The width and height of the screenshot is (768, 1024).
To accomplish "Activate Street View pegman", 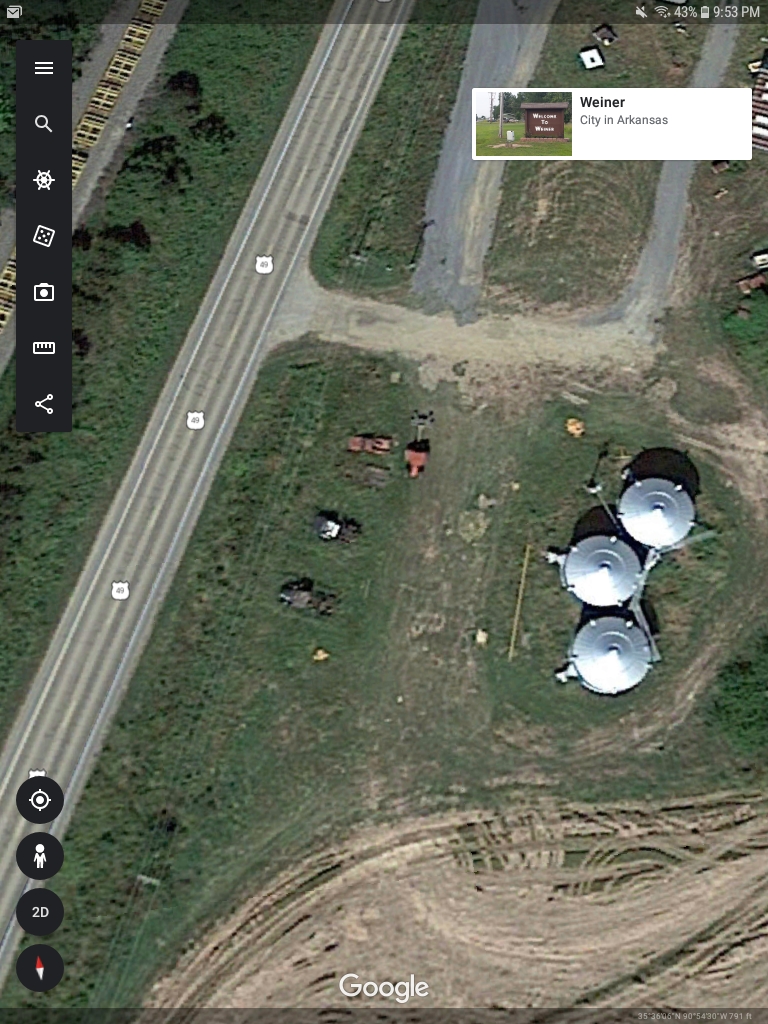I will point(40,856).
